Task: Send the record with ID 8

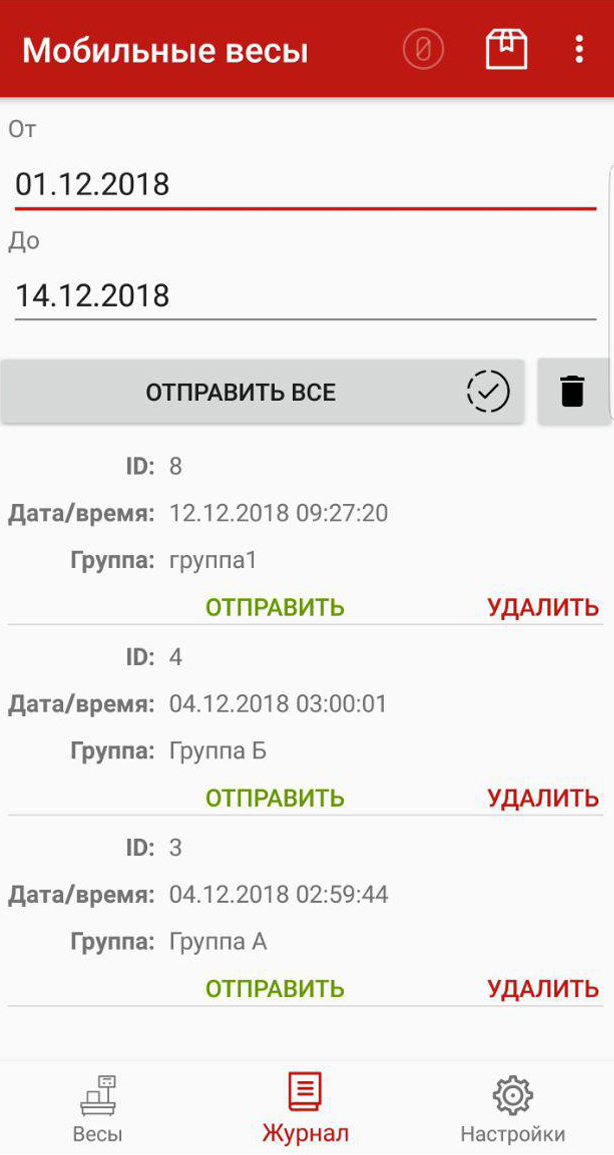Action: (x=275, y=607)
